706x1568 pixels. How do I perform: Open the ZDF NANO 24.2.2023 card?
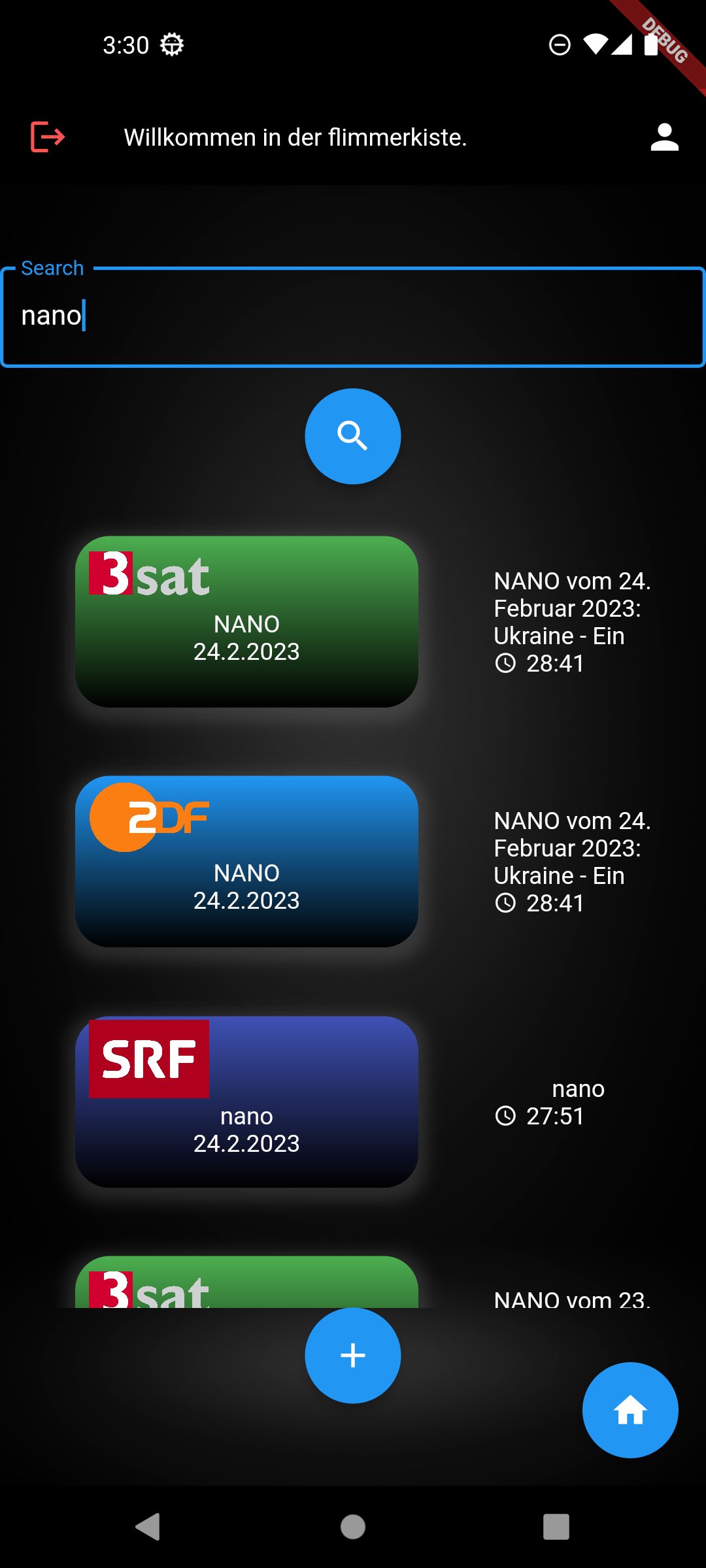click(x=246, y=861)
